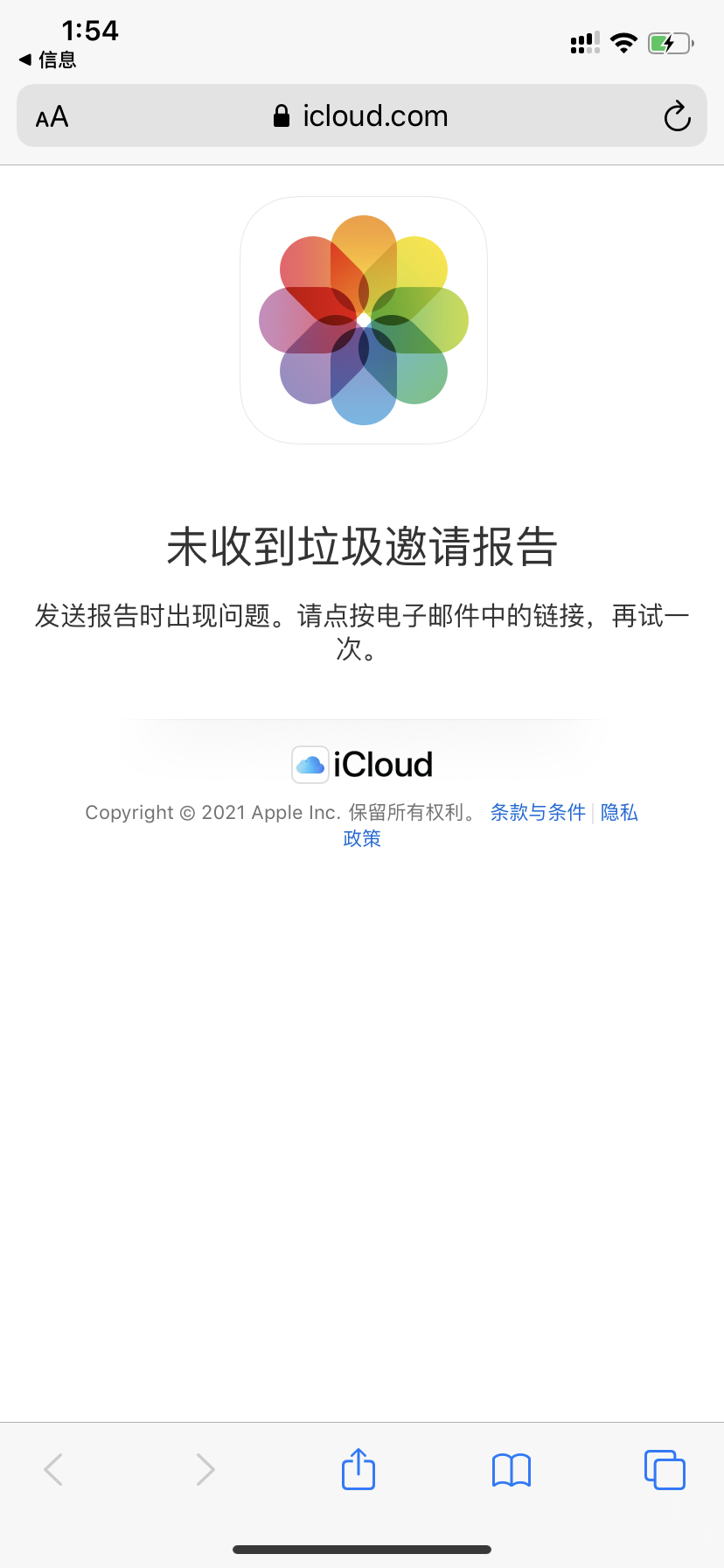Tap the icloud.com address bar

tap(361, 115)
